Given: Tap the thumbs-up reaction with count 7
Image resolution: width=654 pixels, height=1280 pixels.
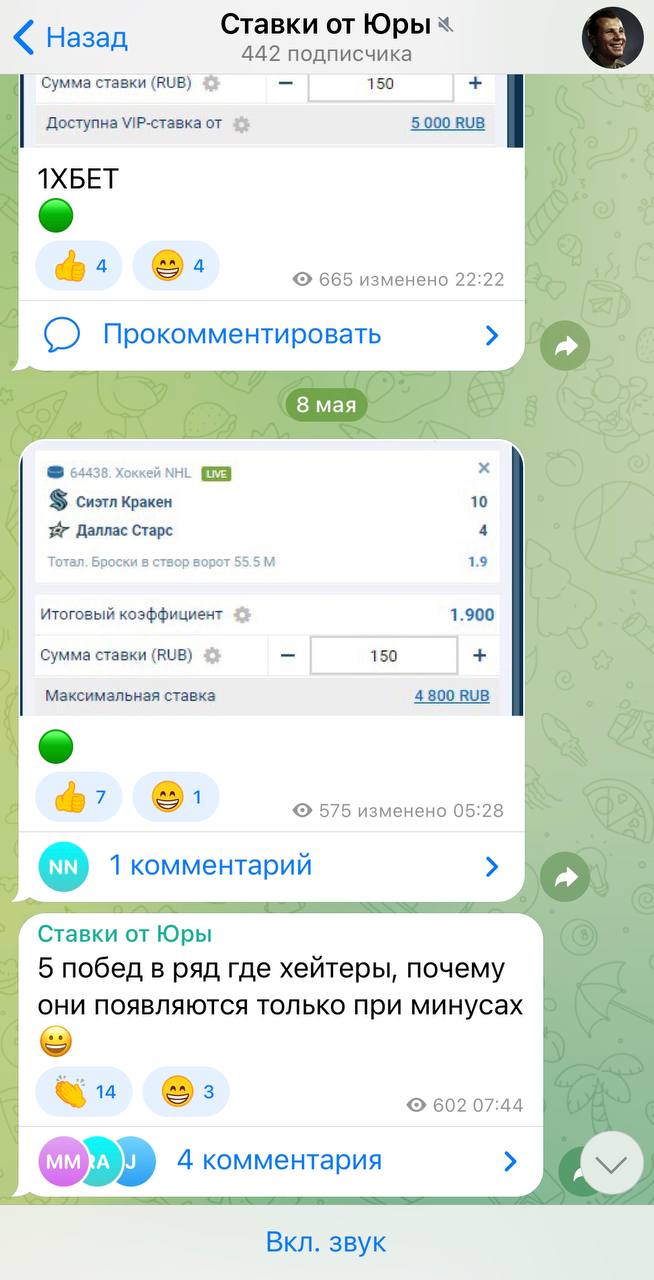Looking at the screenshot, I should (x=79, y=797).
